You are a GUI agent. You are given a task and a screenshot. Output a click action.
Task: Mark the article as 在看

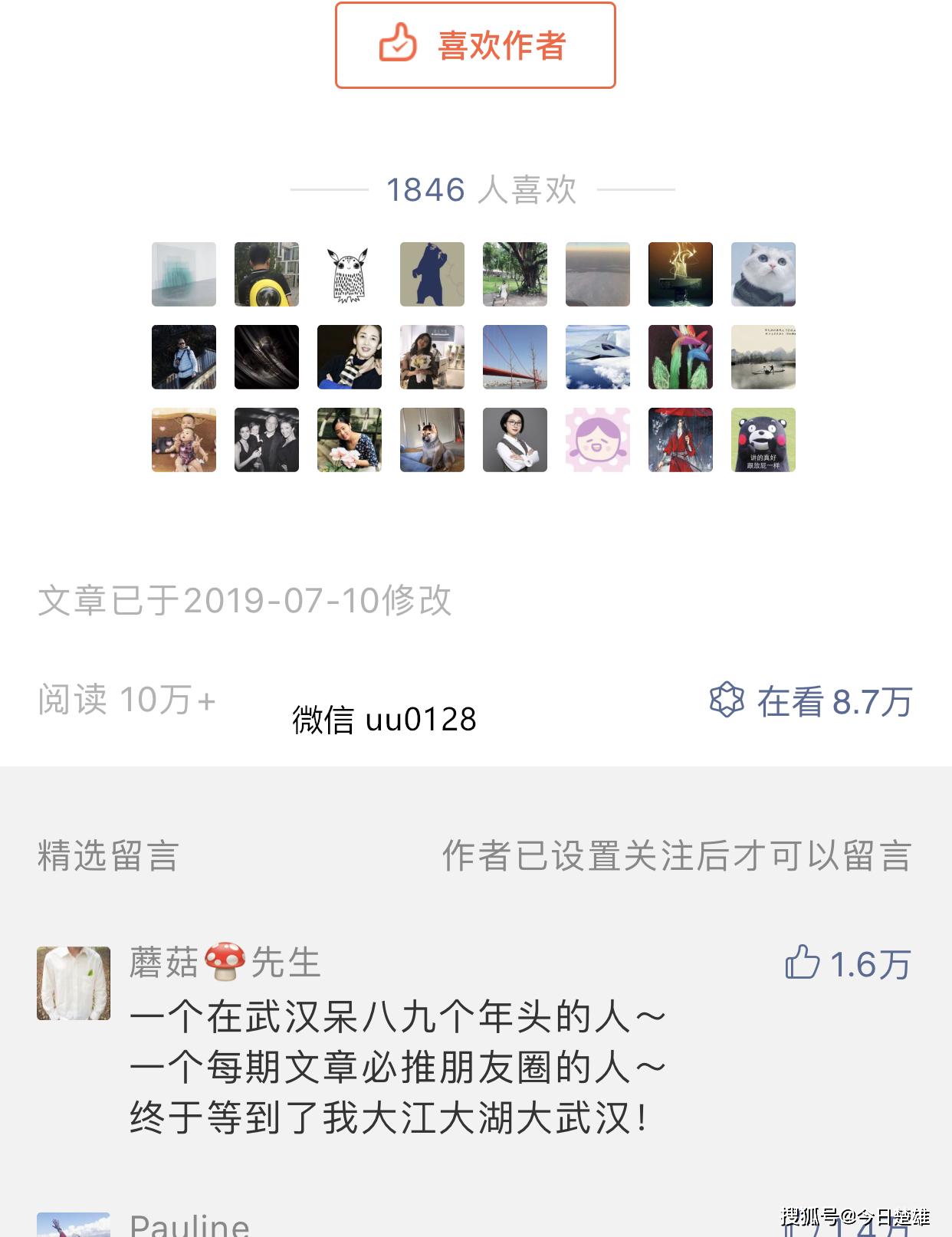tap(809, 701)
